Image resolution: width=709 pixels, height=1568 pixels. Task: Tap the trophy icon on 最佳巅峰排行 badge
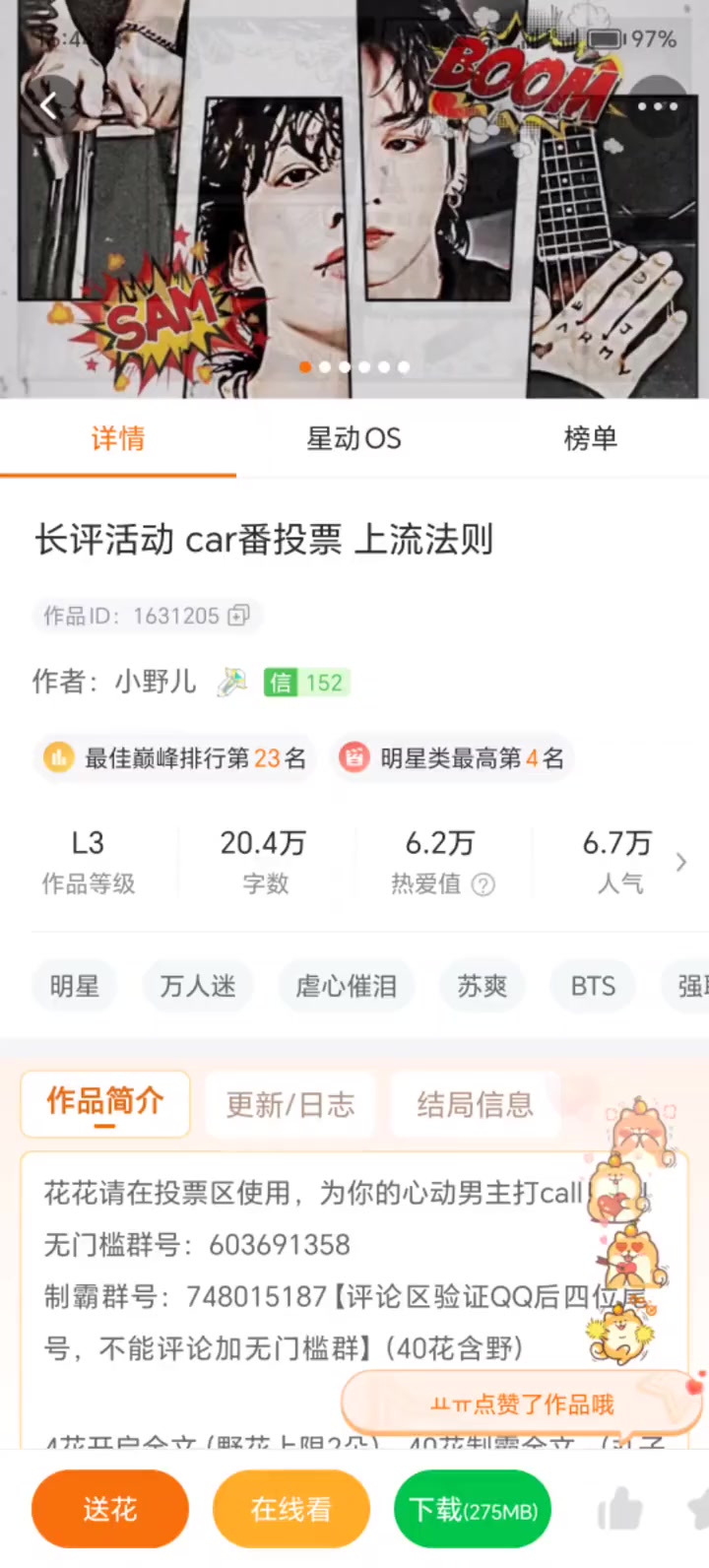[59, 757]
